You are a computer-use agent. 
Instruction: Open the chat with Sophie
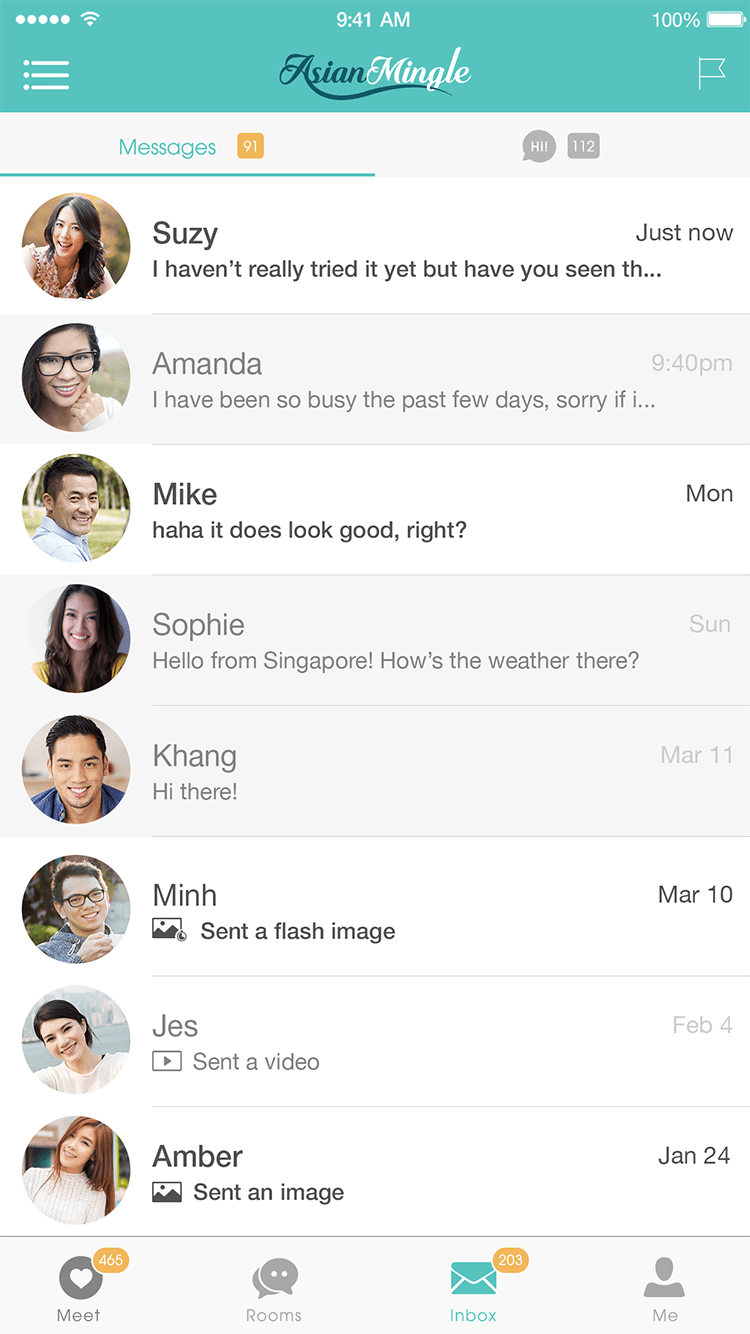375,640
